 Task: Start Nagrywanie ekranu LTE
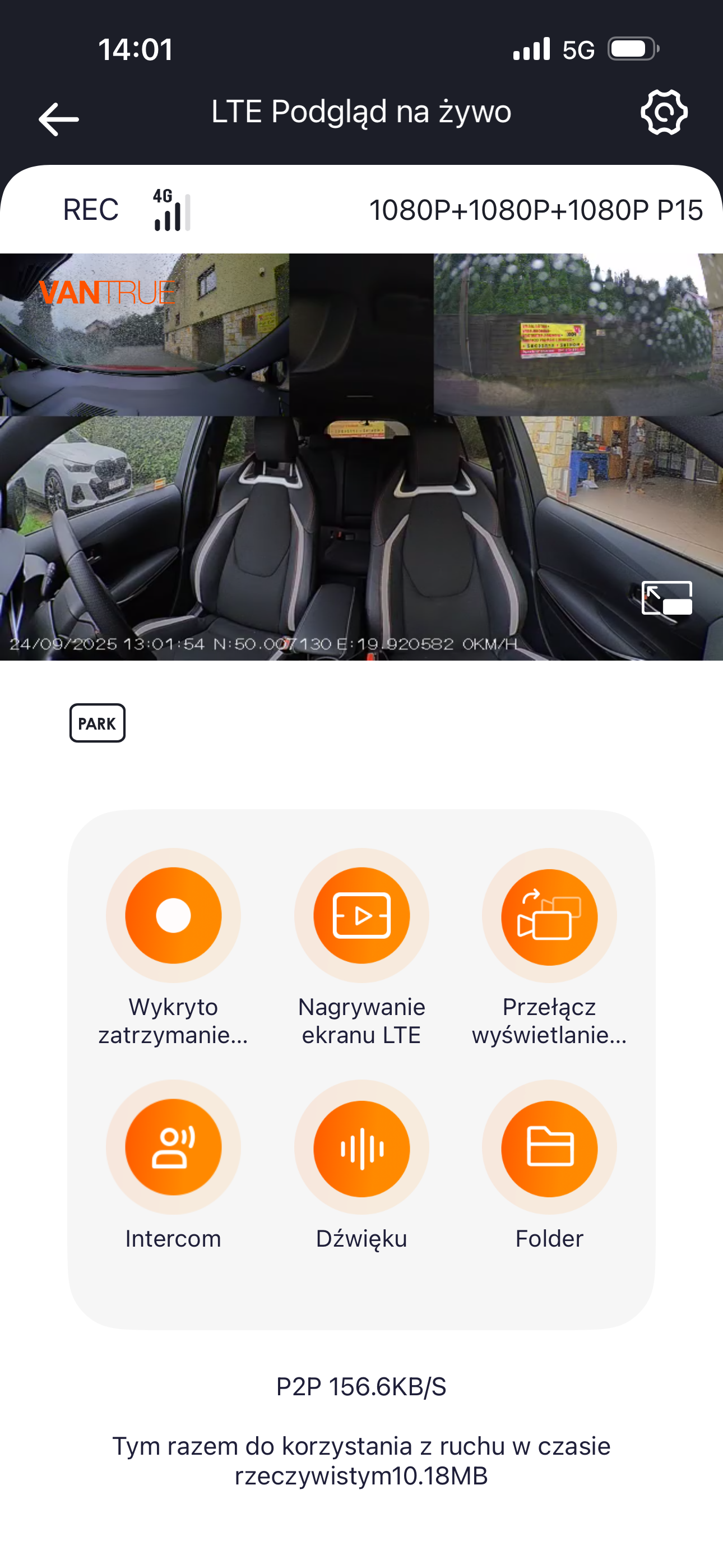pyautogui.click(x=361, y=915)
